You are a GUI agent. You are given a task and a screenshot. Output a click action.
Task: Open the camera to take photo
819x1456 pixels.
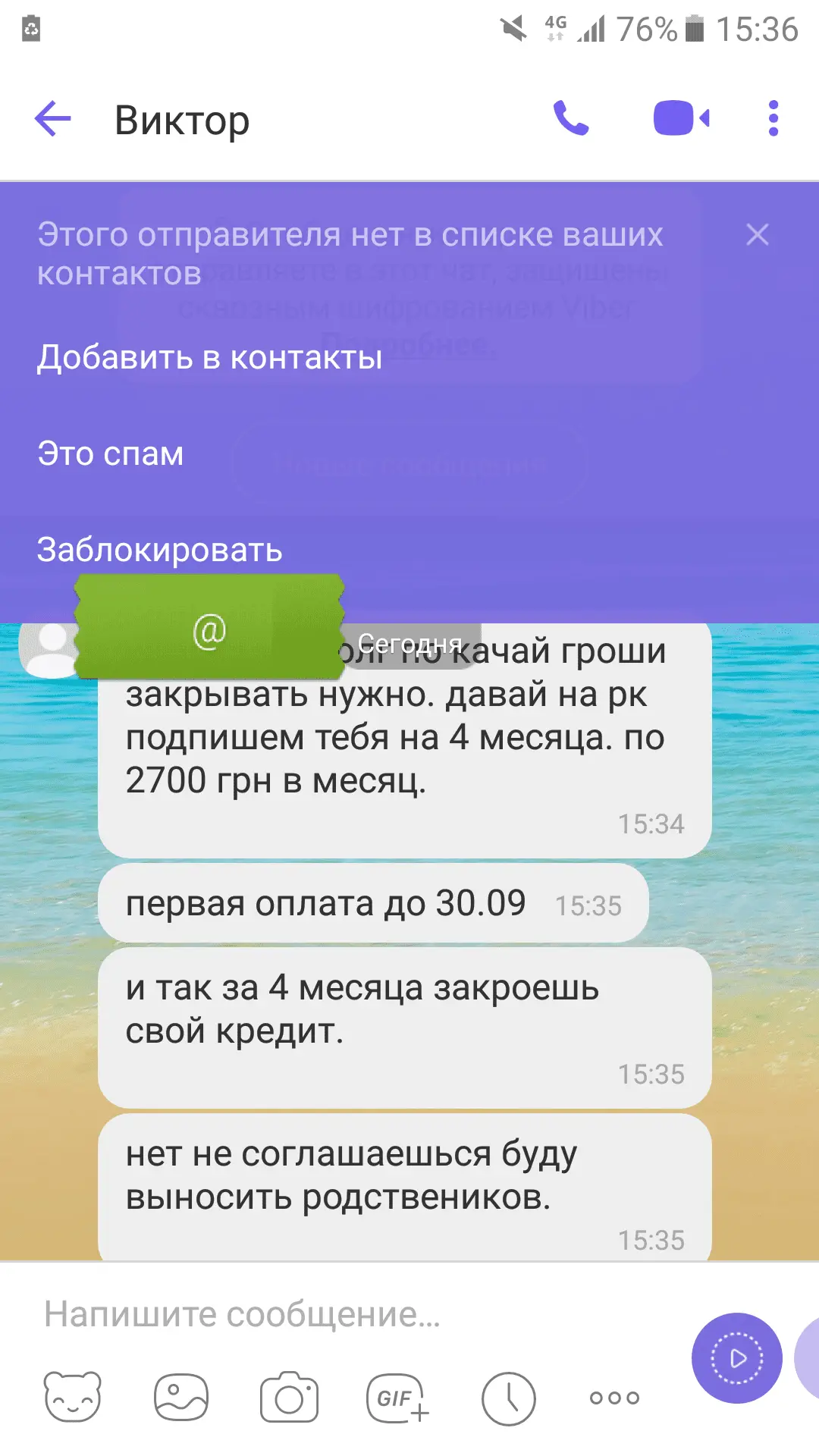[289, 1397]
